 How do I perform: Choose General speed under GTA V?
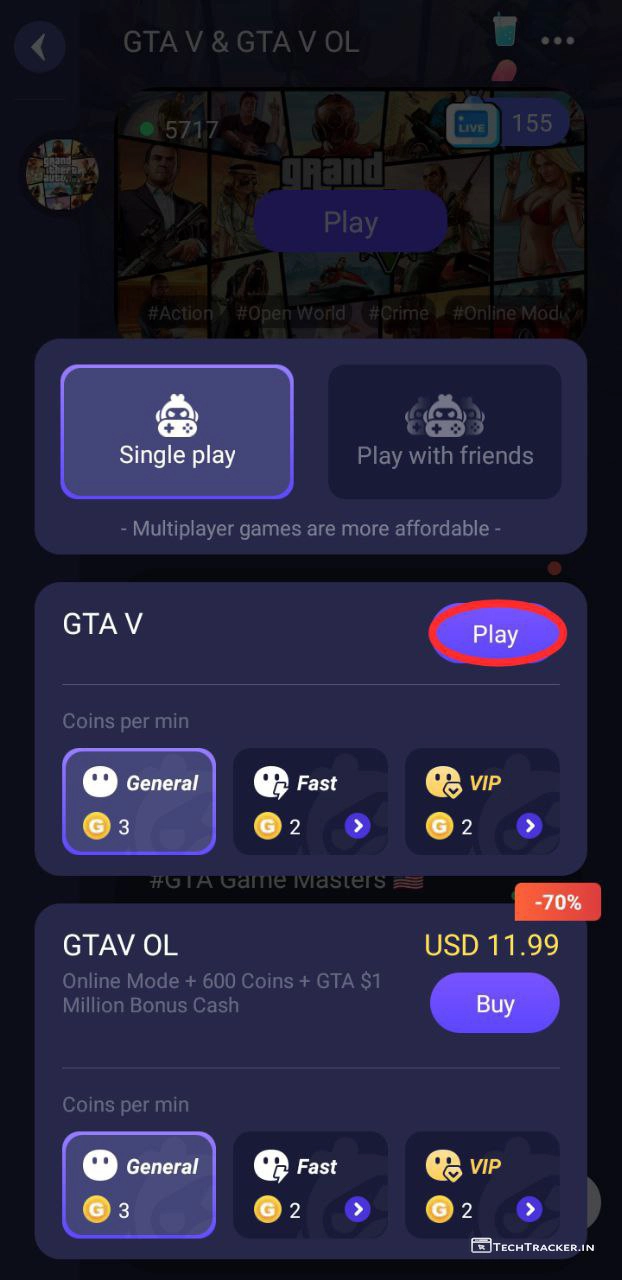[x=139, y=801]
